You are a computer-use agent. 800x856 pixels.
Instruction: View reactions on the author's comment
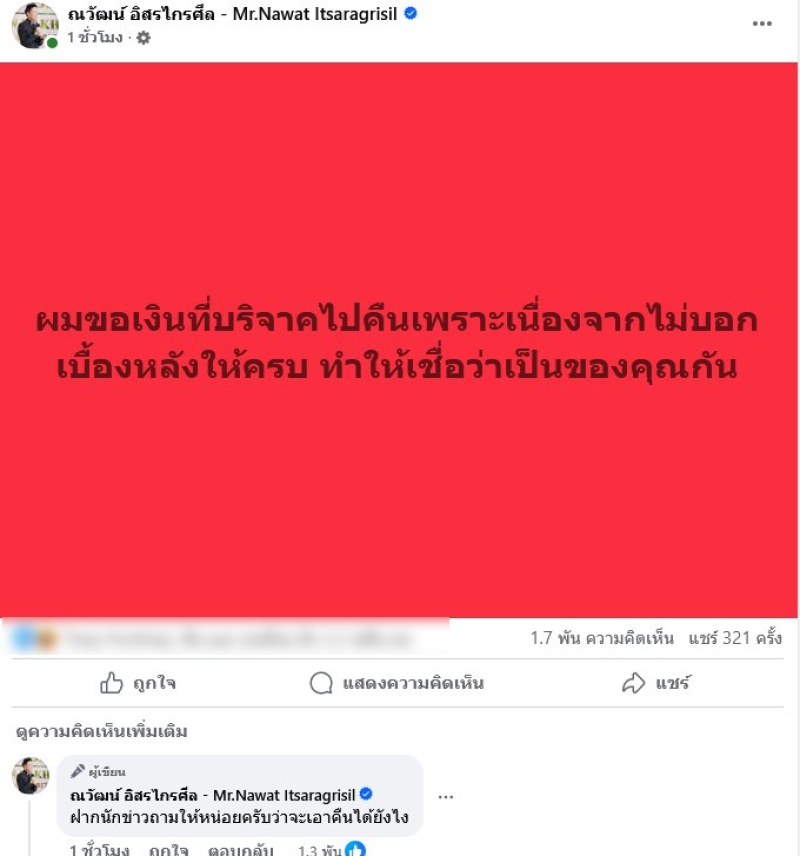(332, 850)
